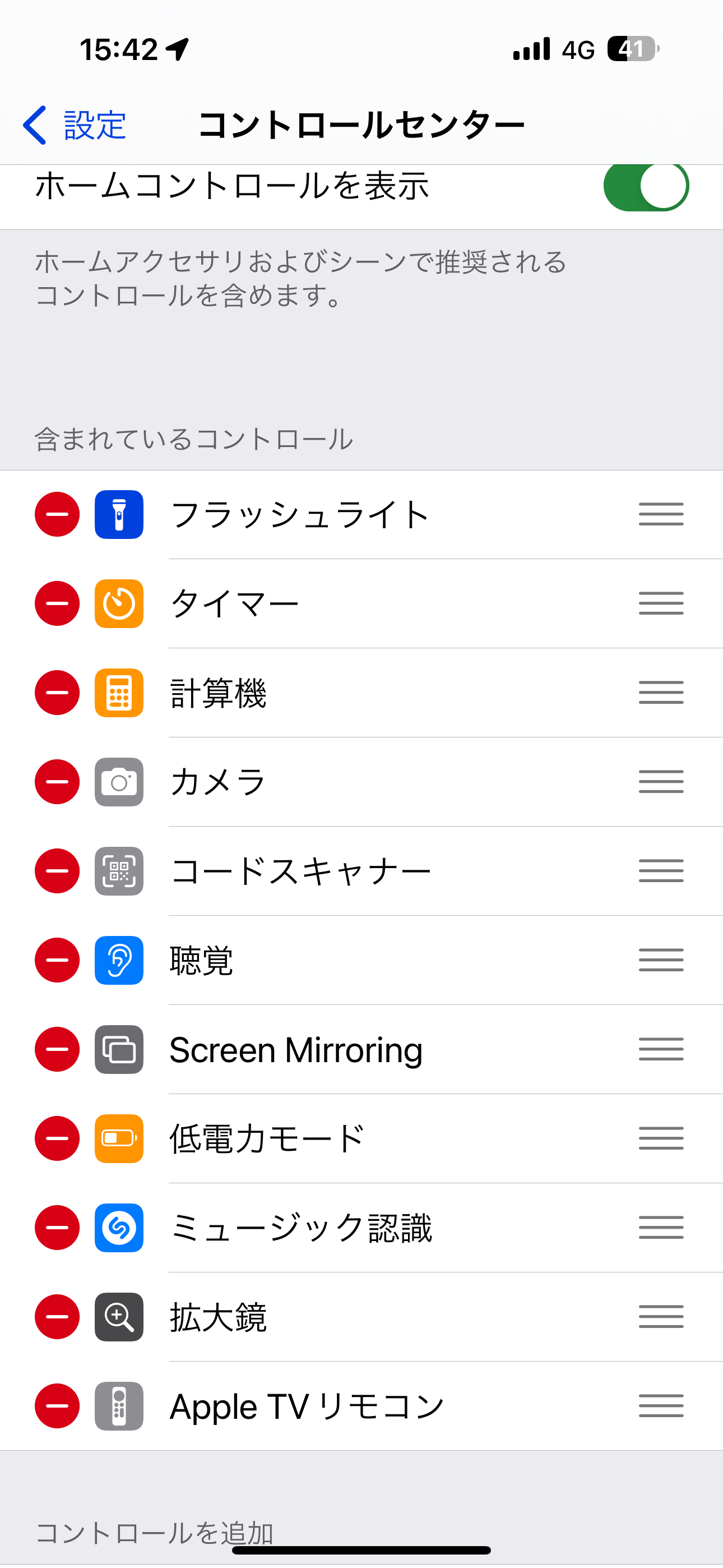Remove Screen Mirroring control
Image resolution: width=723 pixels, height=1568 pixels.
coord(57,1049)
